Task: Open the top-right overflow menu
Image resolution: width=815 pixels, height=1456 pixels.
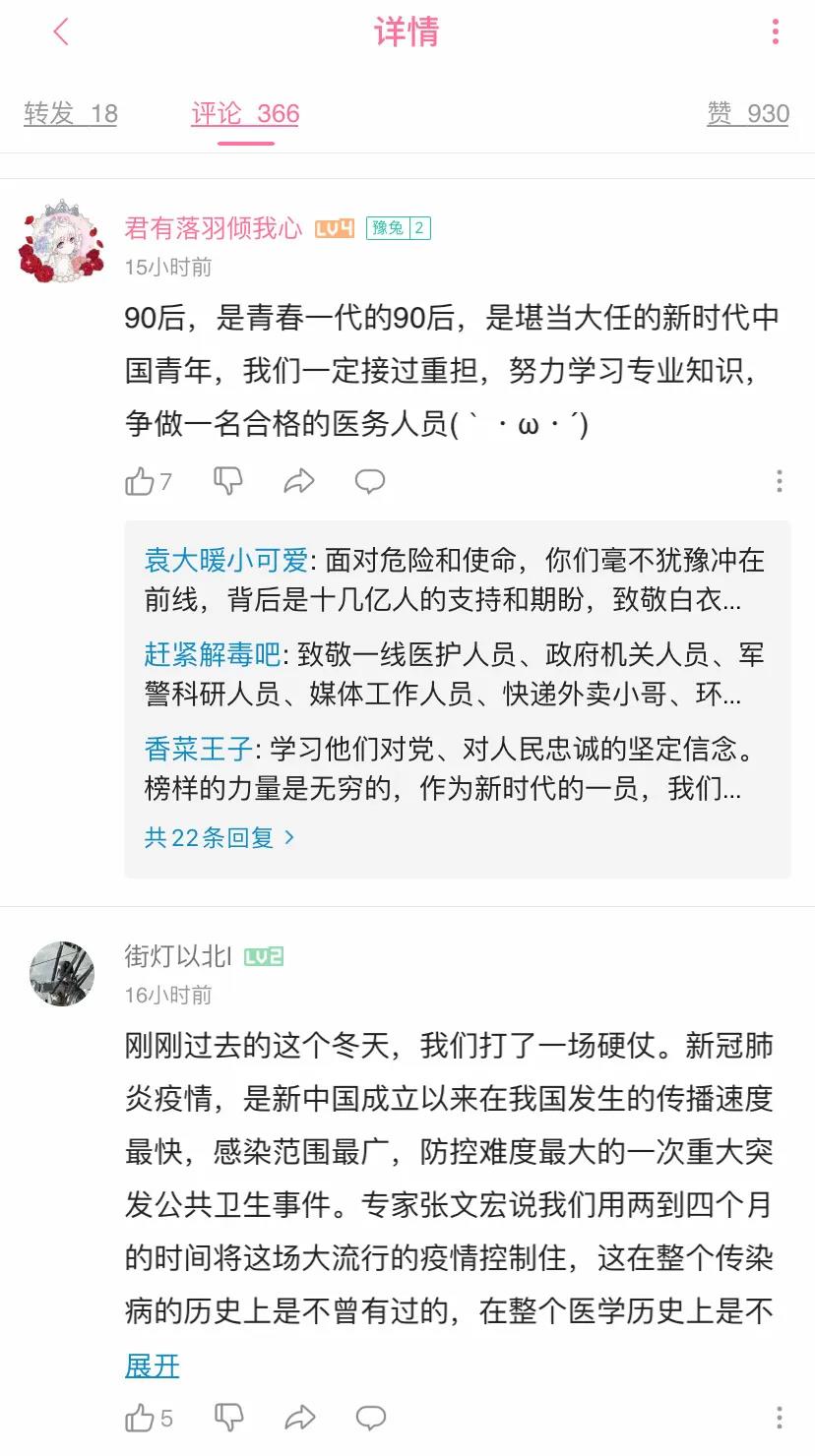Action: (x=776, y=32)
